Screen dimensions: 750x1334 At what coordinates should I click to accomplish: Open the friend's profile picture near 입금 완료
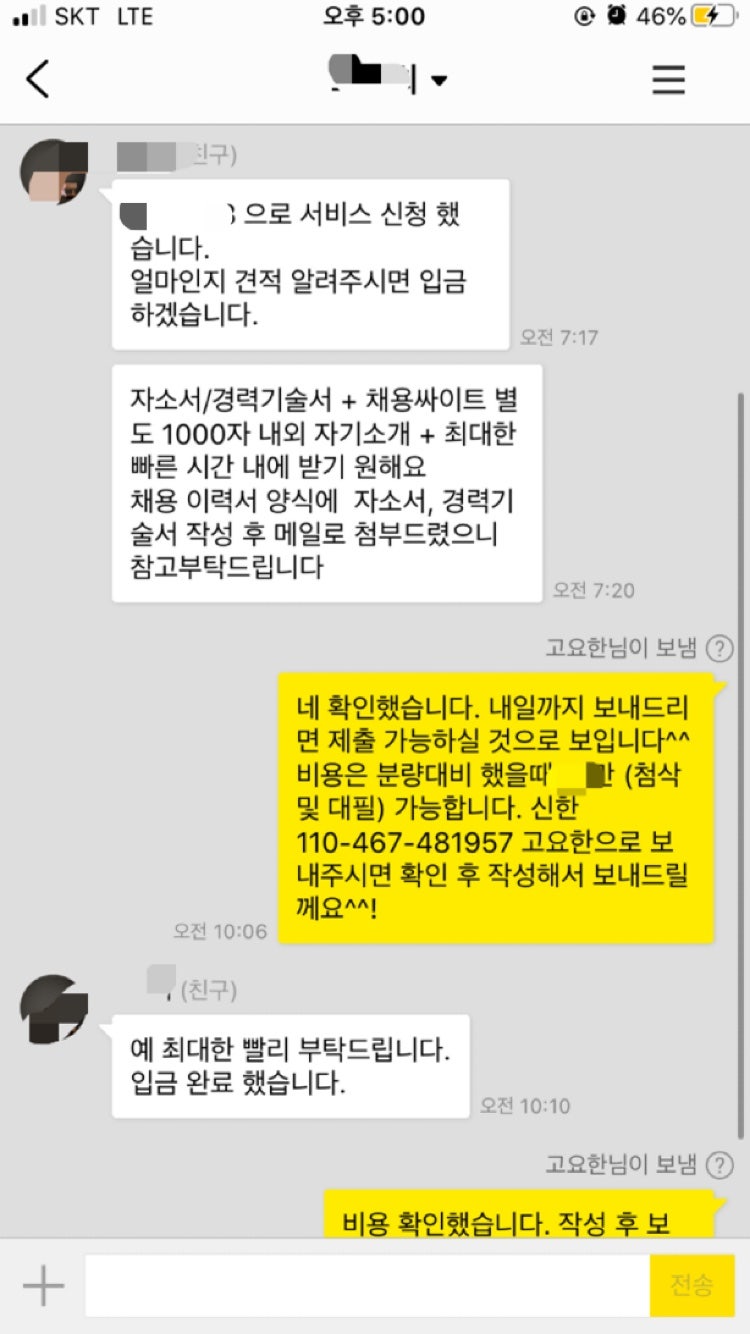pos(54,1009)
